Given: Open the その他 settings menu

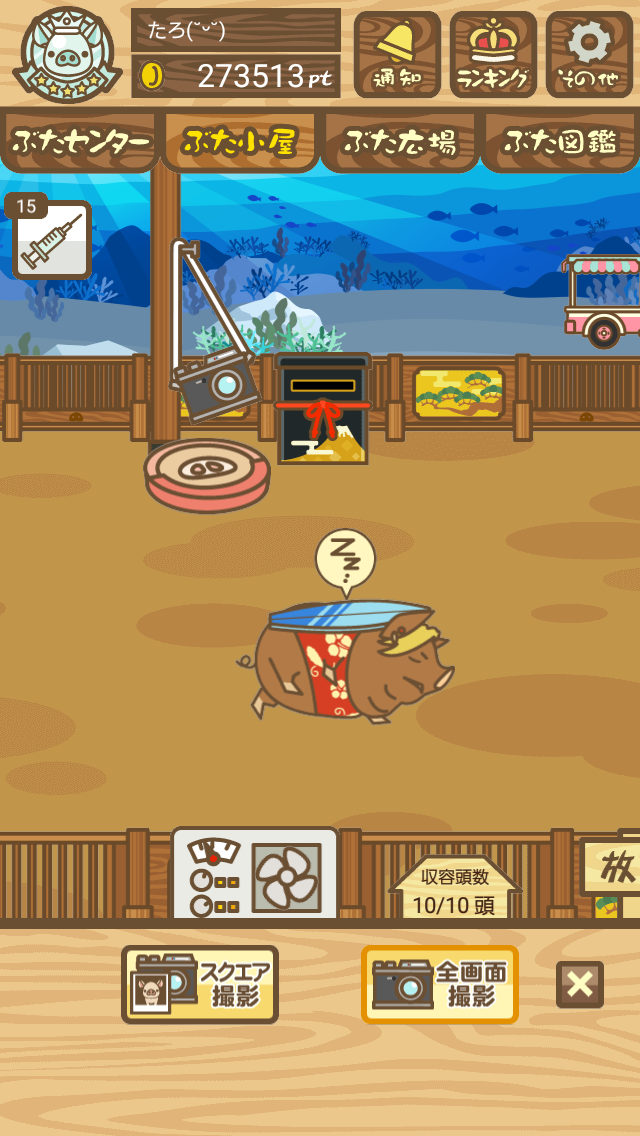Looking at the screenshot, I should tap(589, 54).
